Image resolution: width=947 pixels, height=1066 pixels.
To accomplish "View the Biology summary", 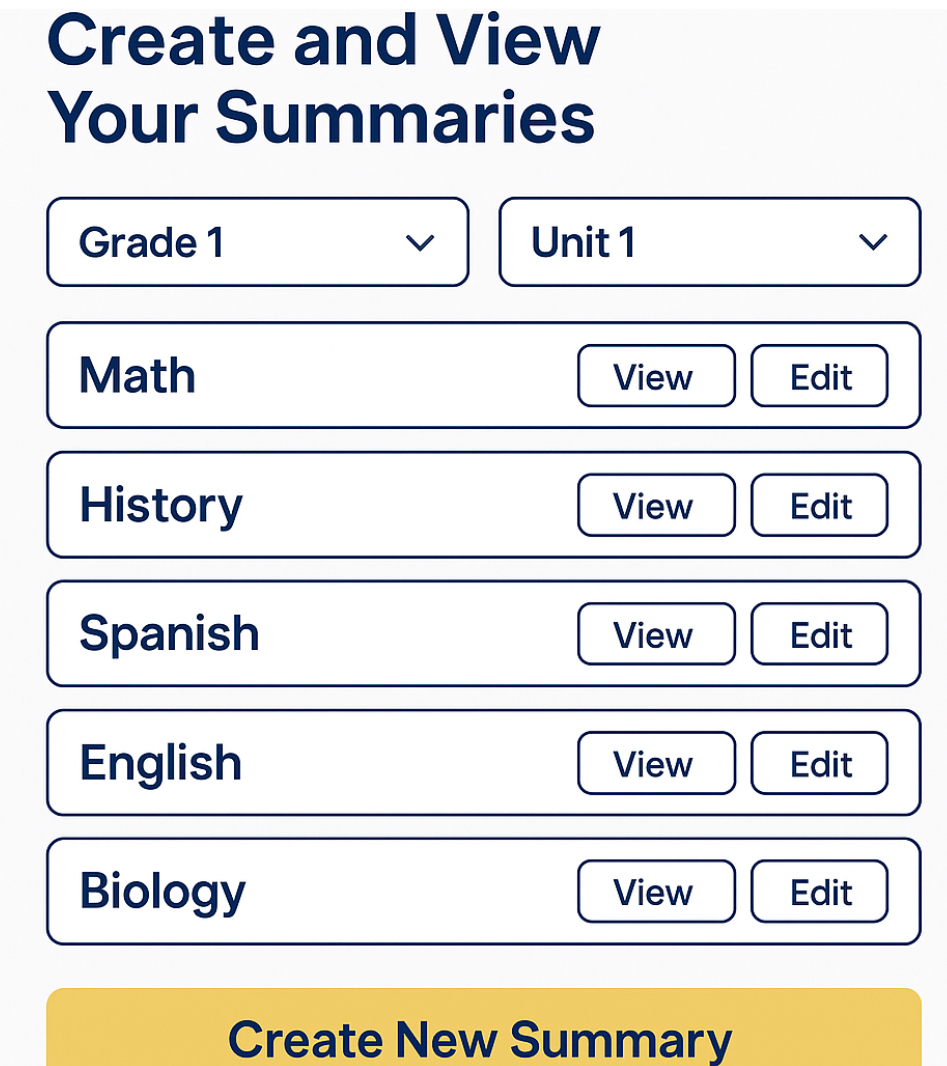I will click(655, 891).
